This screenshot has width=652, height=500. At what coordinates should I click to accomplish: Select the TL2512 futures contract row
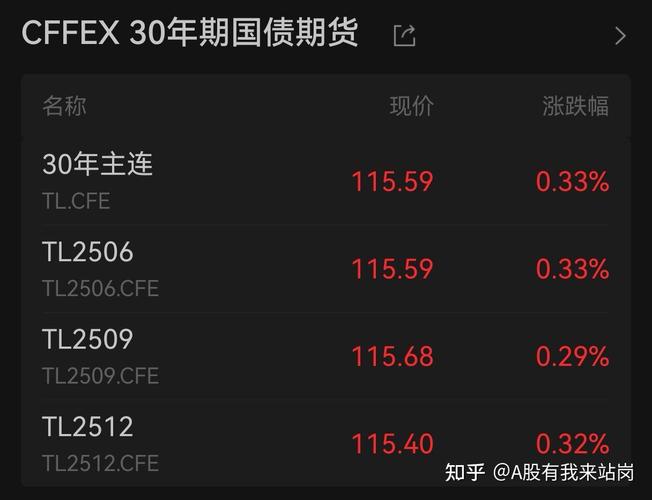click(x=325, y=442)
